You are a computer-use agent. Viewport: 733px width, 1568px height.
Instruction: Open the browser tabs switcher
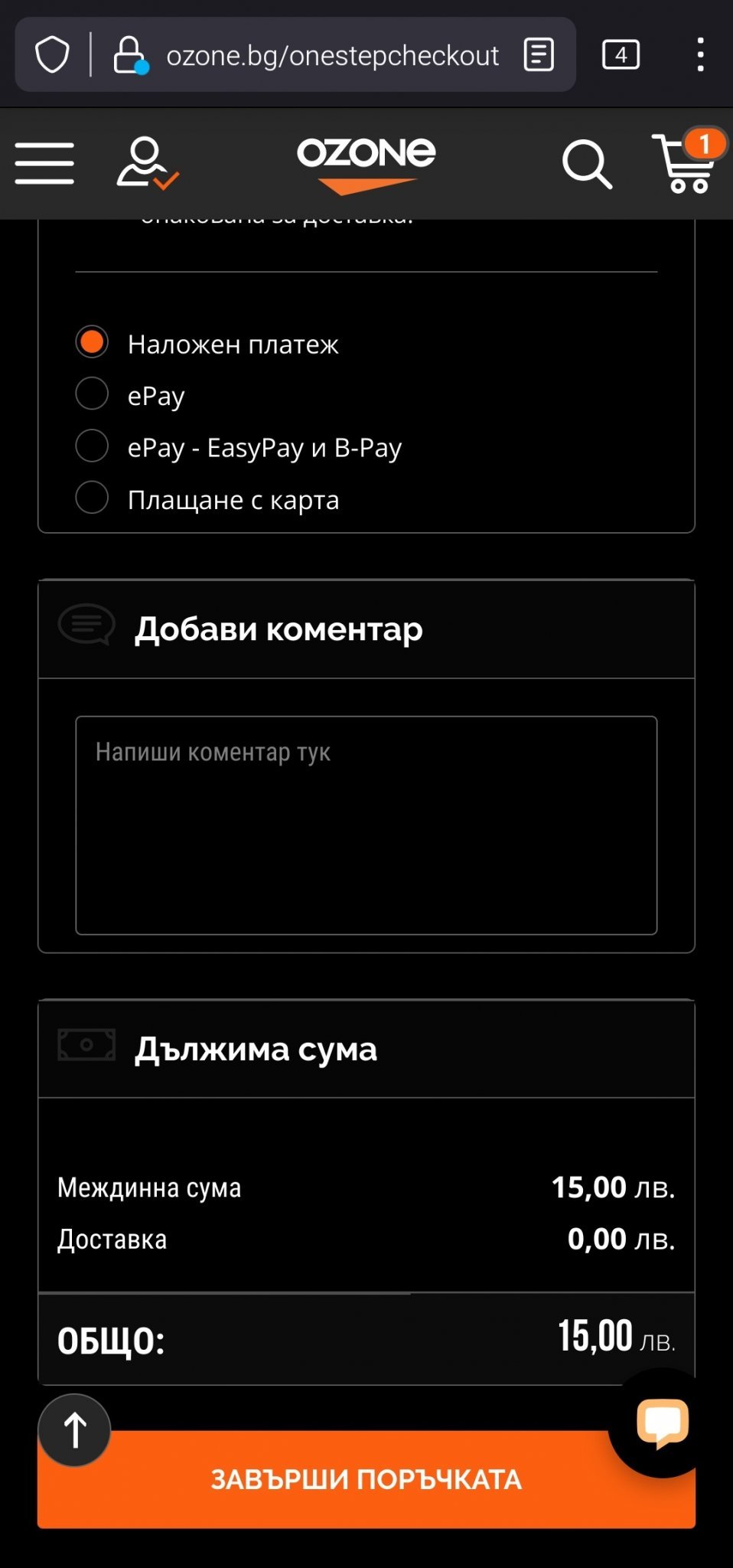pos(621,55)
